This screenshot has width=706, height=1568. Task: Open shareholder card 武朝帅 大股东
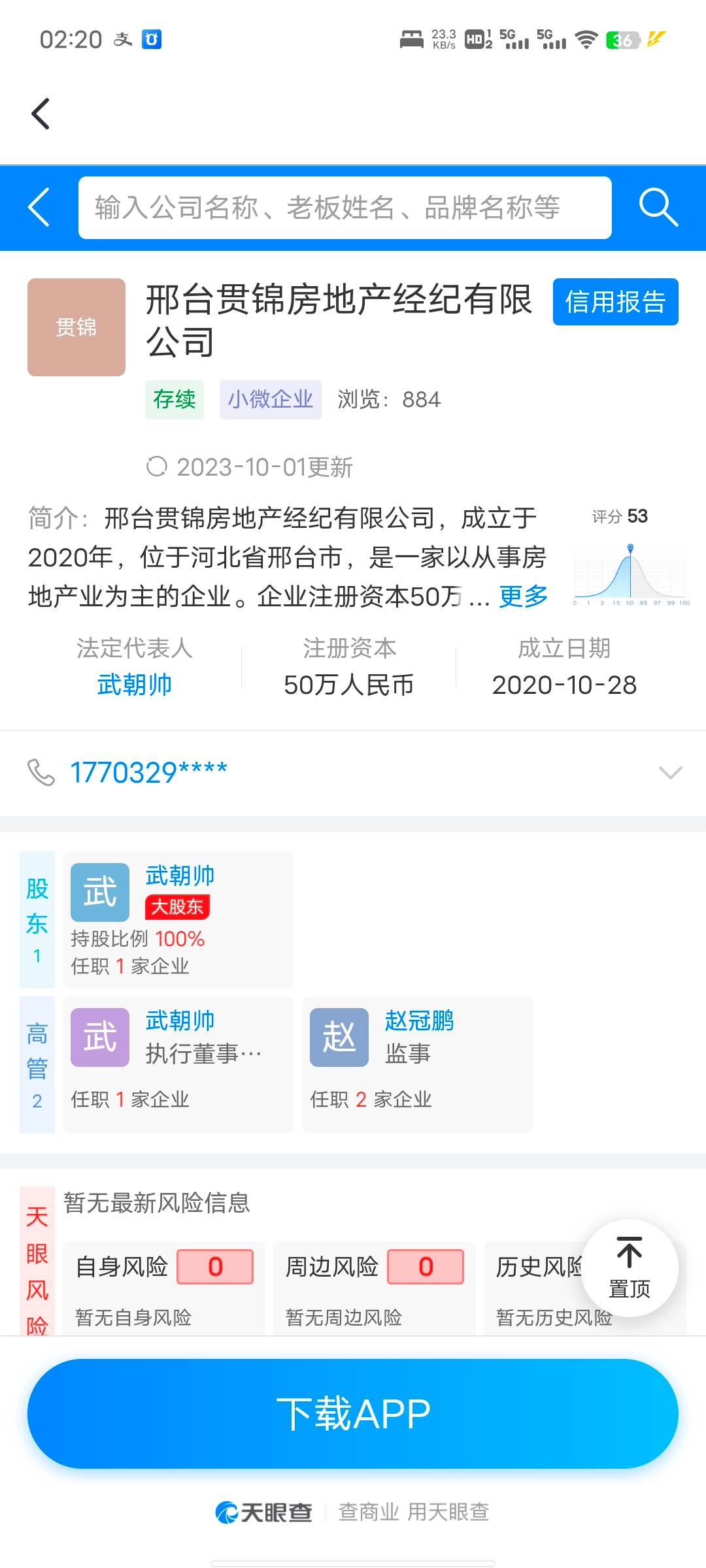point(178,919)
